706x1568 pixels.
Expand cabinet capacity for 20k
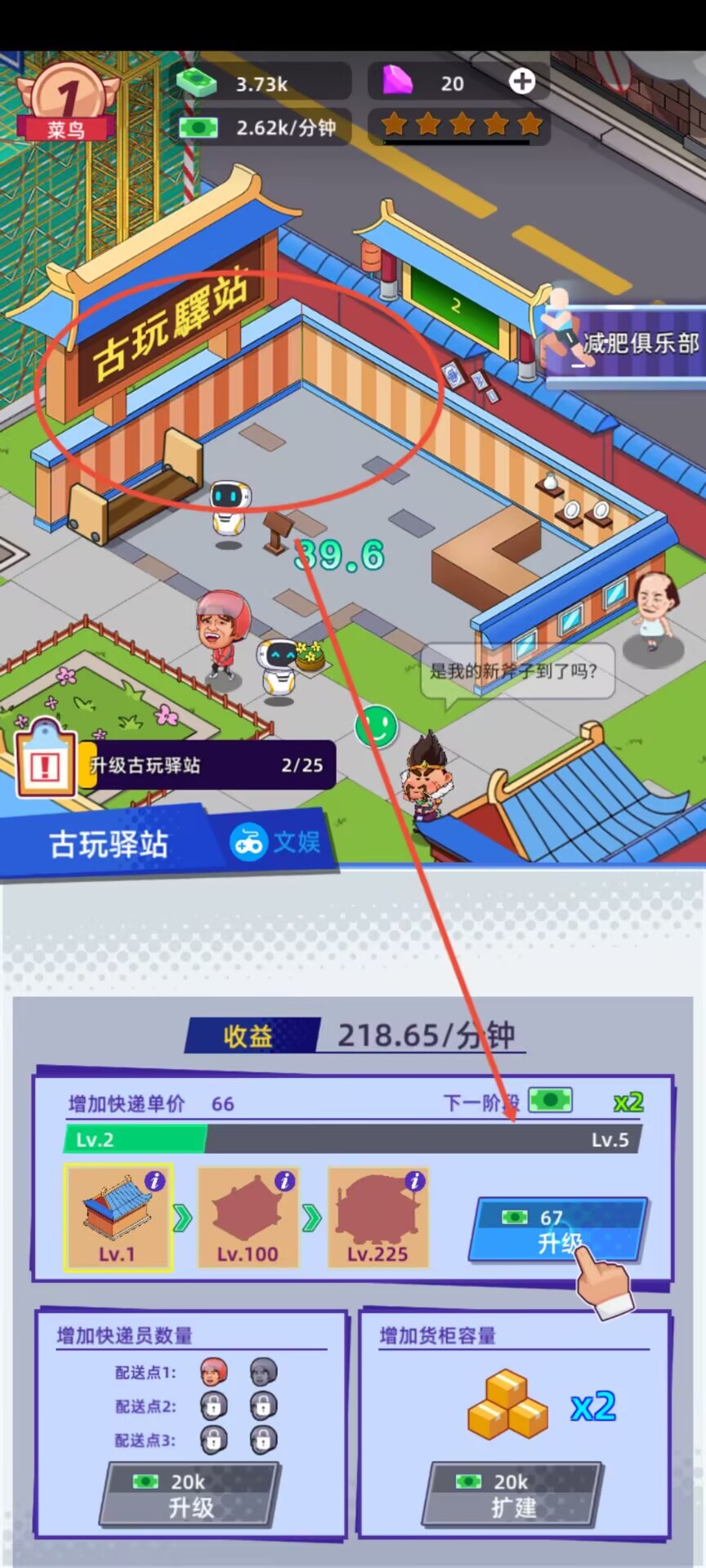pos(512,1494)
